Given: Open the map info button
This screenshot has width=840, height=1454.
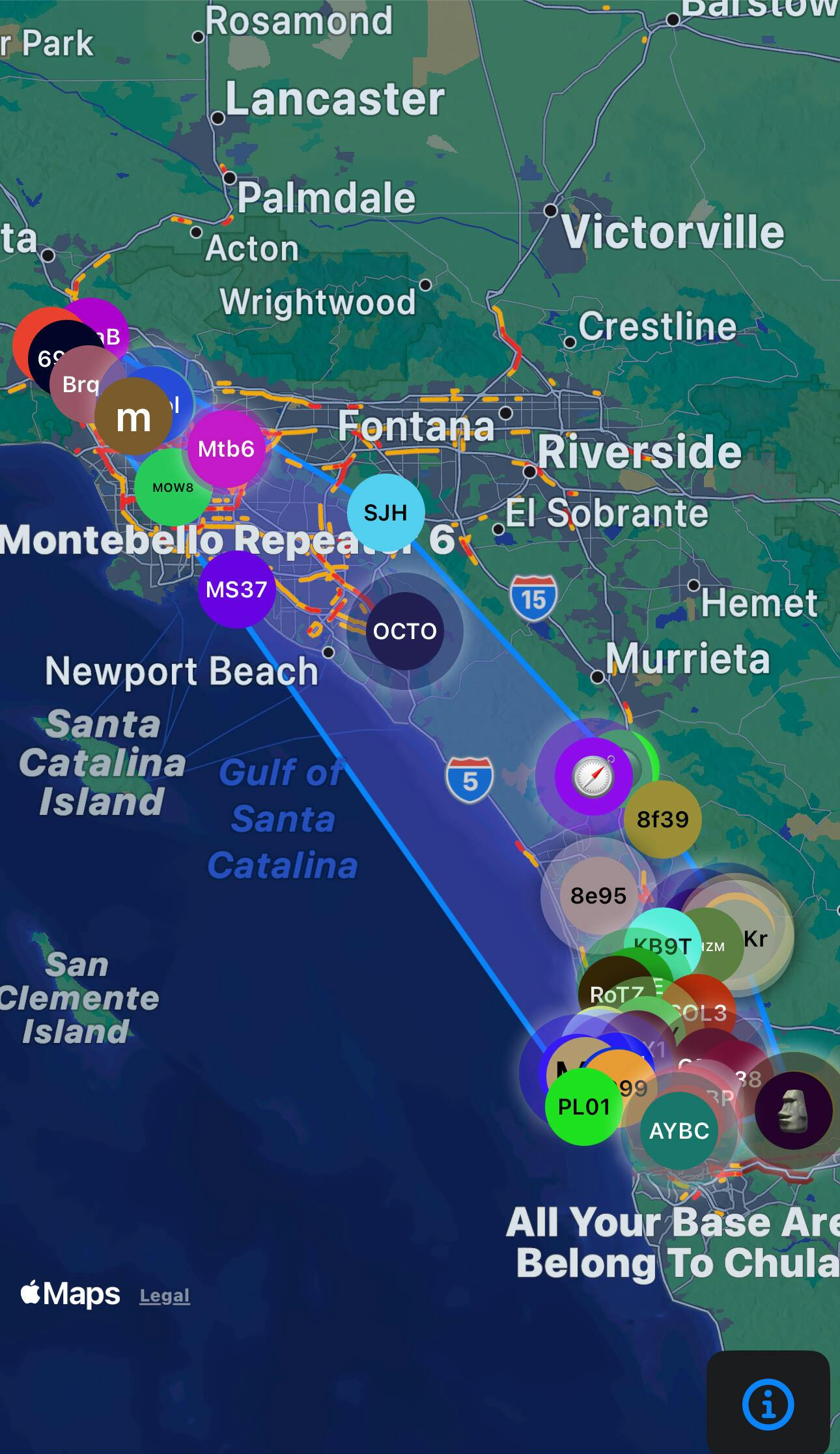Looking at the screenshot, I should coord(768,1404).
